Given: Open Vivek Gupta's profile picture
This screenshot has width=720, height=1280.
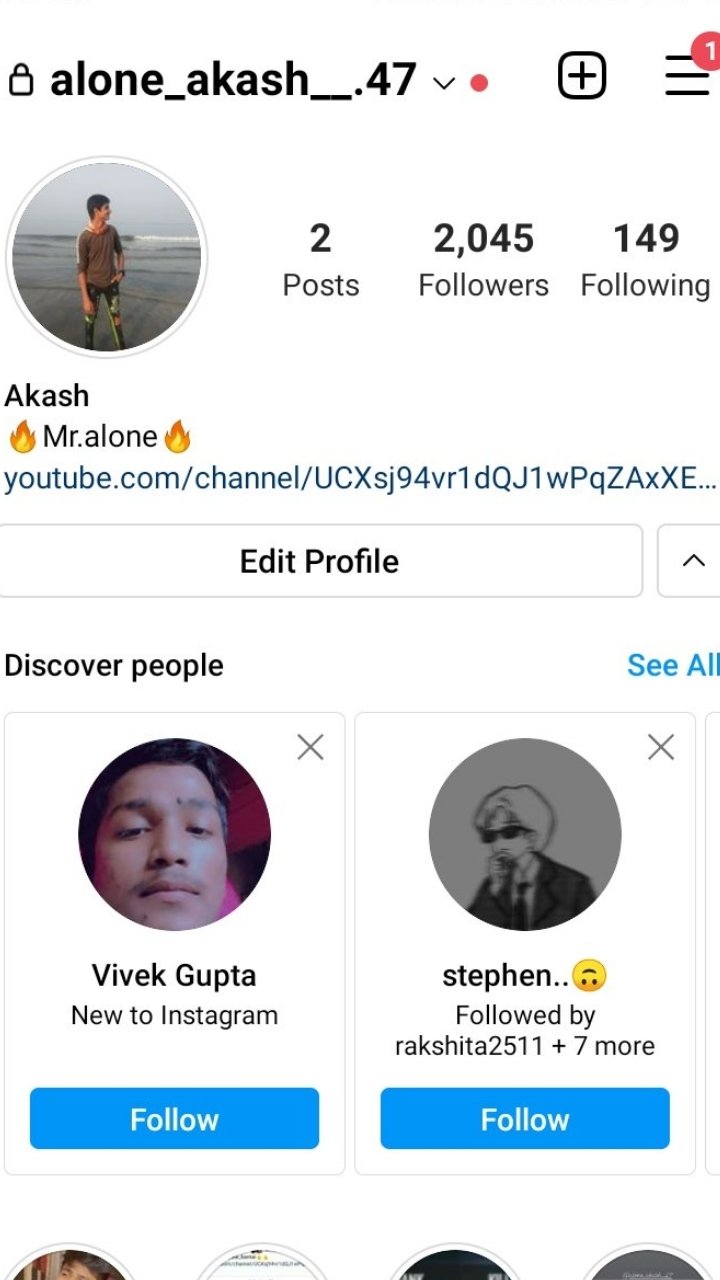Looking at the screenshot, I should (174, 834).
